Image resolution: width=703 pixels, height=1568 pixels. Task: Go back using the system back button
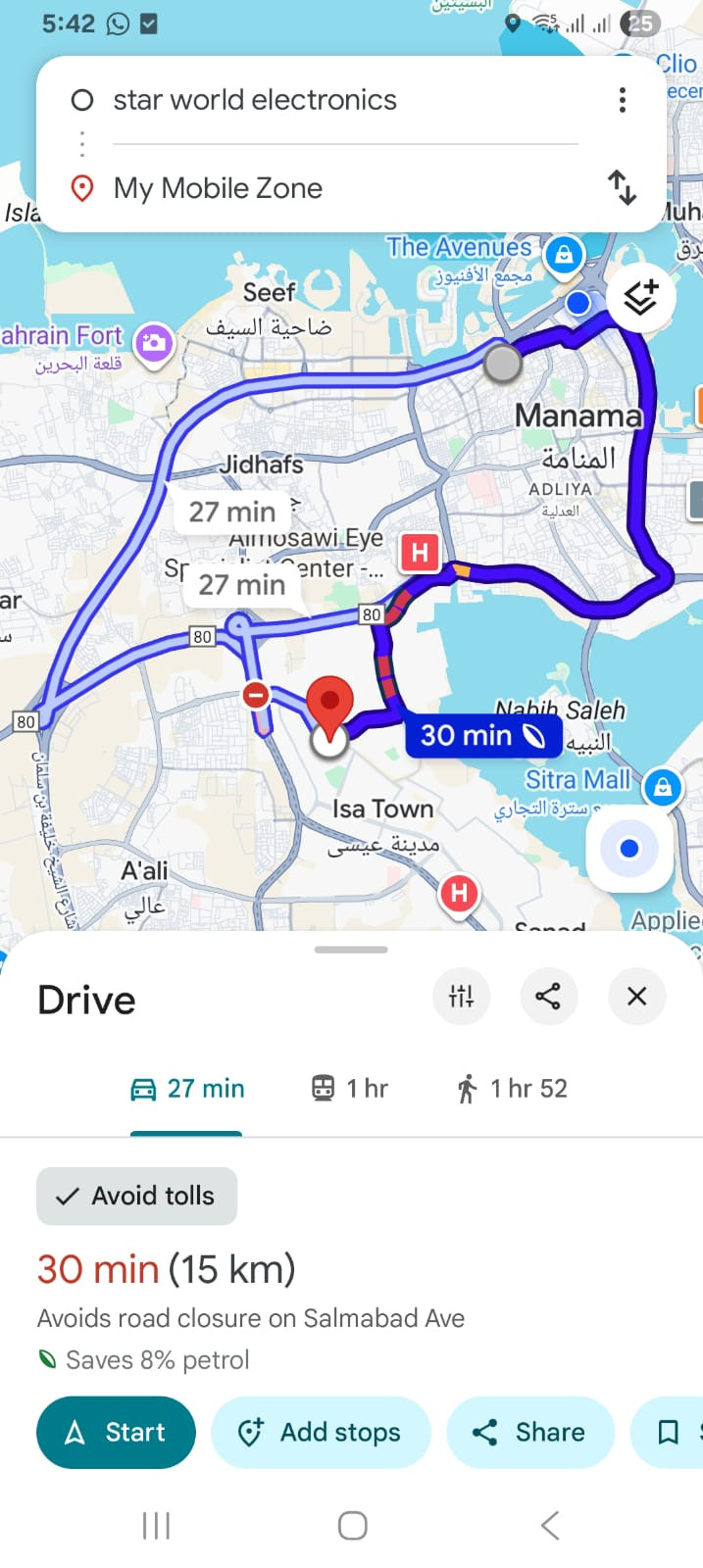click(550, 1525)
